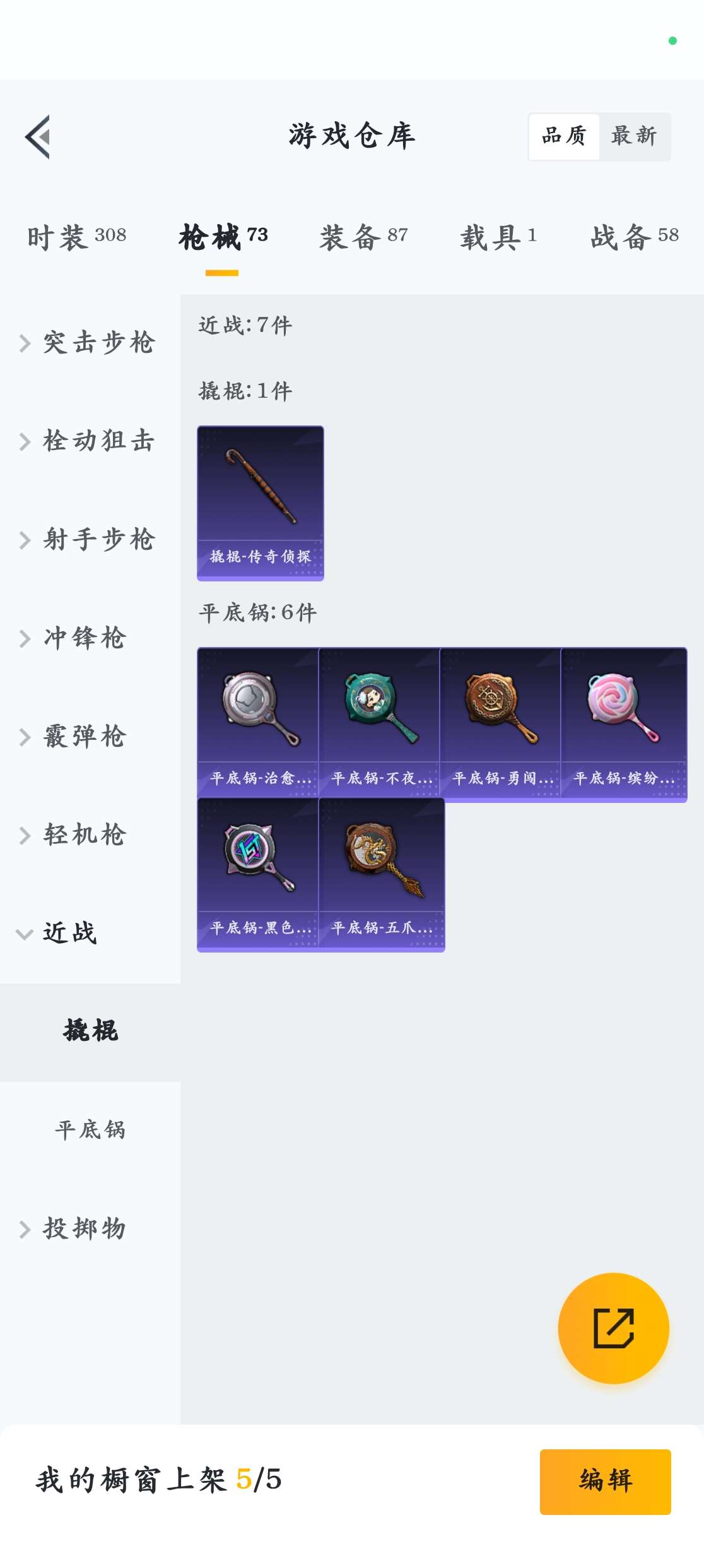Open the 战备 tab
The height and width of the screenshot is (1568, 704).
634,237
